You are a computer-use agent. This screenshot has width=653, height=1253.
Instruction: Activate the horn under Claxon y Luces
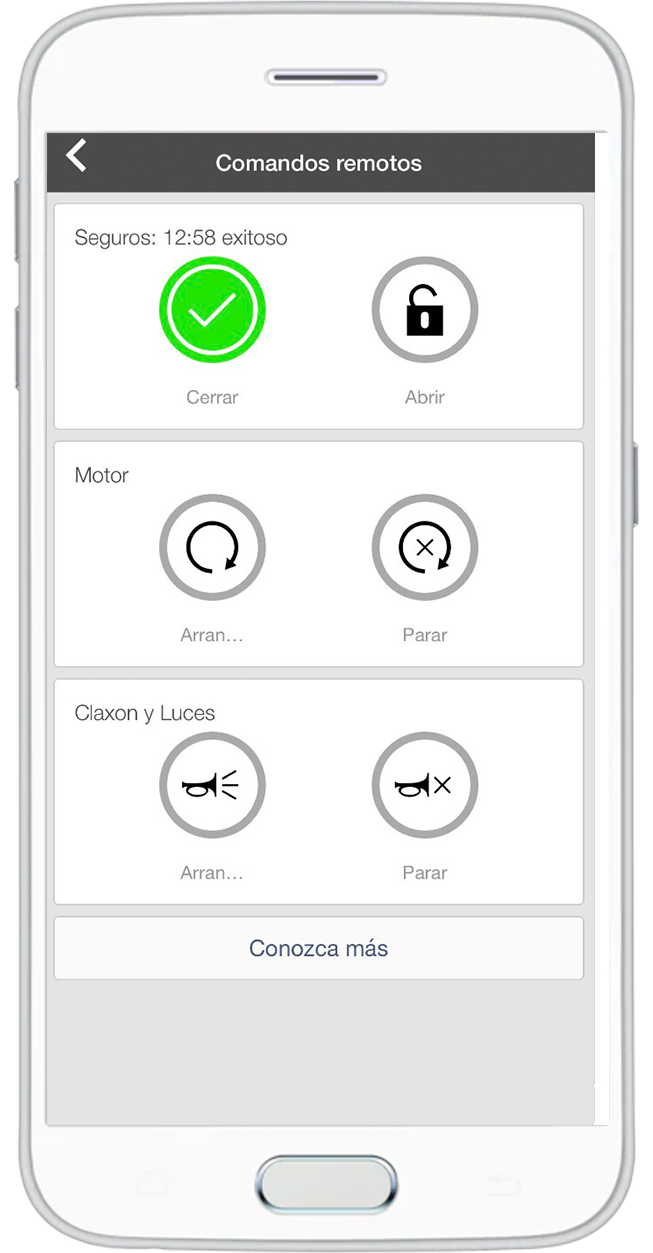[x=212, y=786]
